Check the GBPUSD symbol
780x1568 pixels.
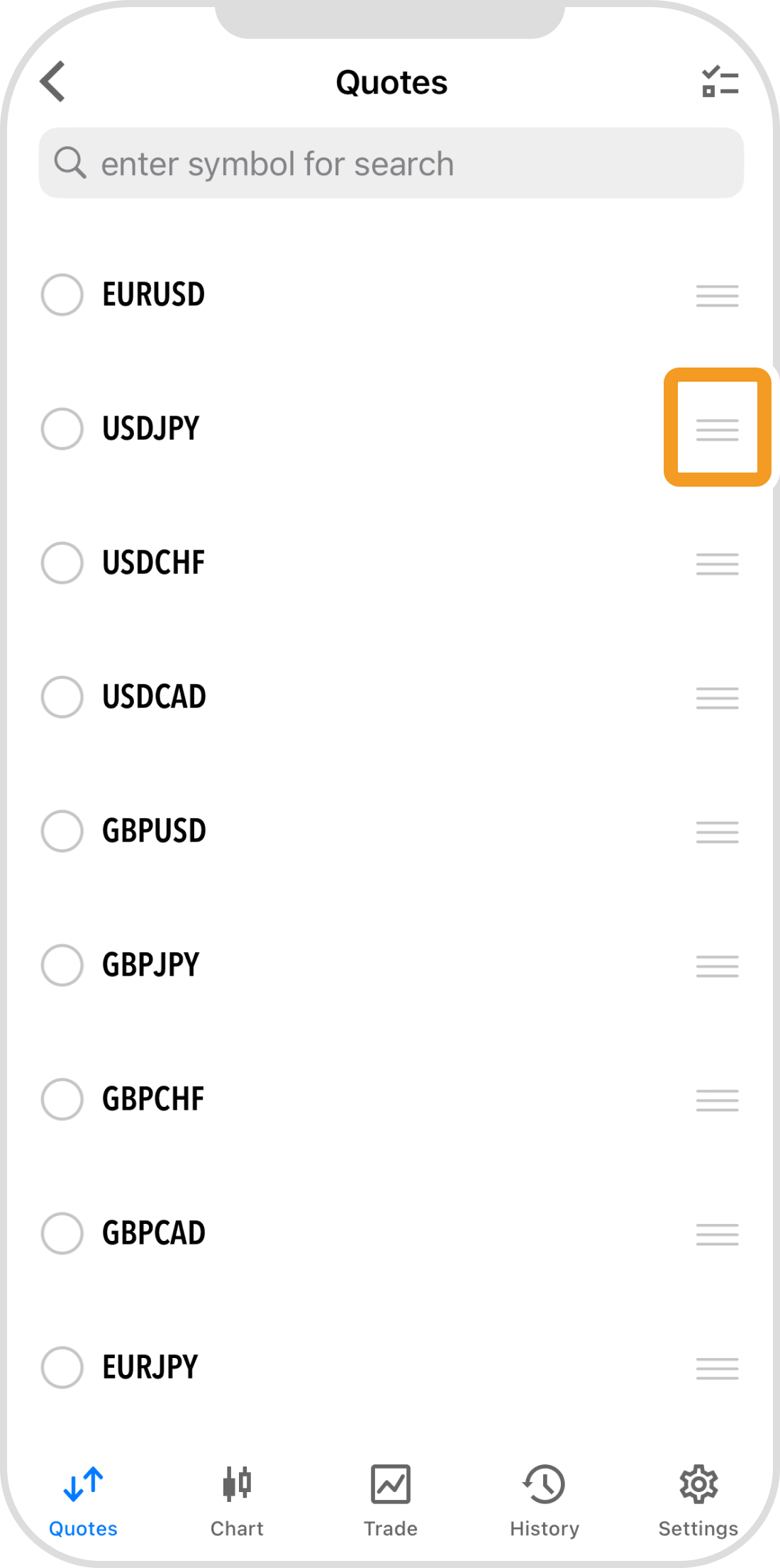62,831
